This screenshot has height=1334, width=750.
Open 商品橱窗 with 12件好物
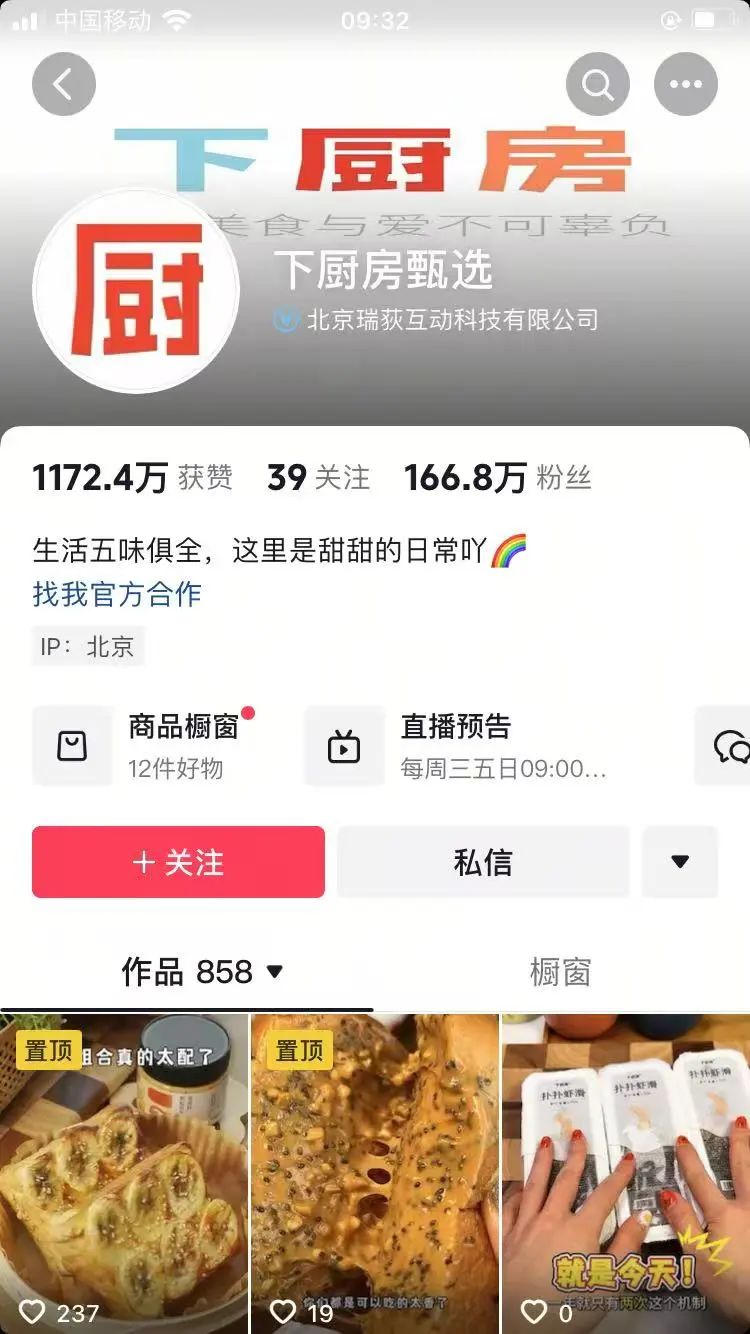tap(160, 746)
